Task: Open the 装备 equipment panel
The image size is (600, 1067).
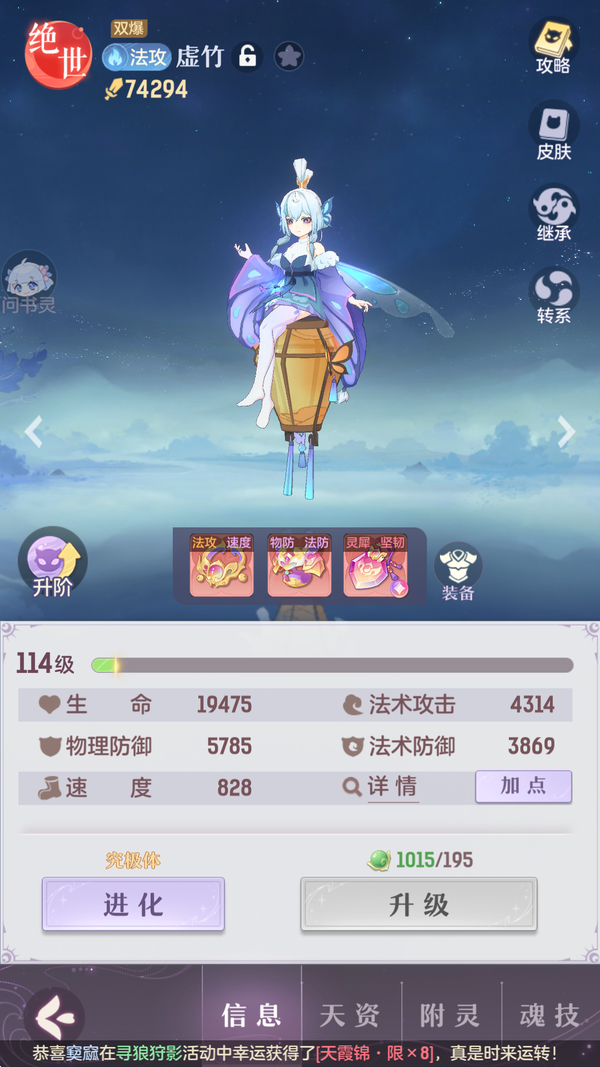Action: point(458,572)
